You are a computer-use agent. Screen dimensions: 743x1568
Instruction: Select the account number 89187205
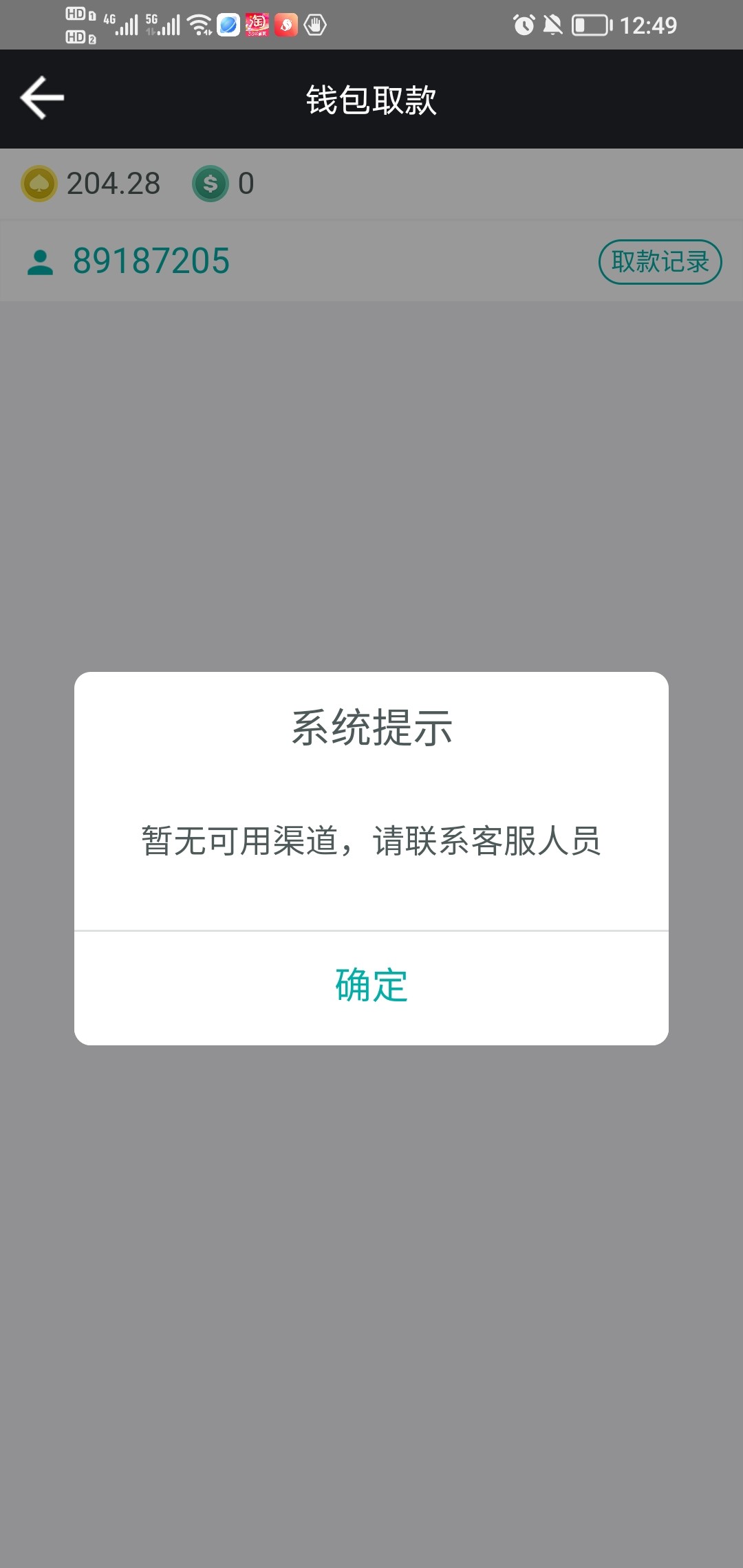point(151,260)
